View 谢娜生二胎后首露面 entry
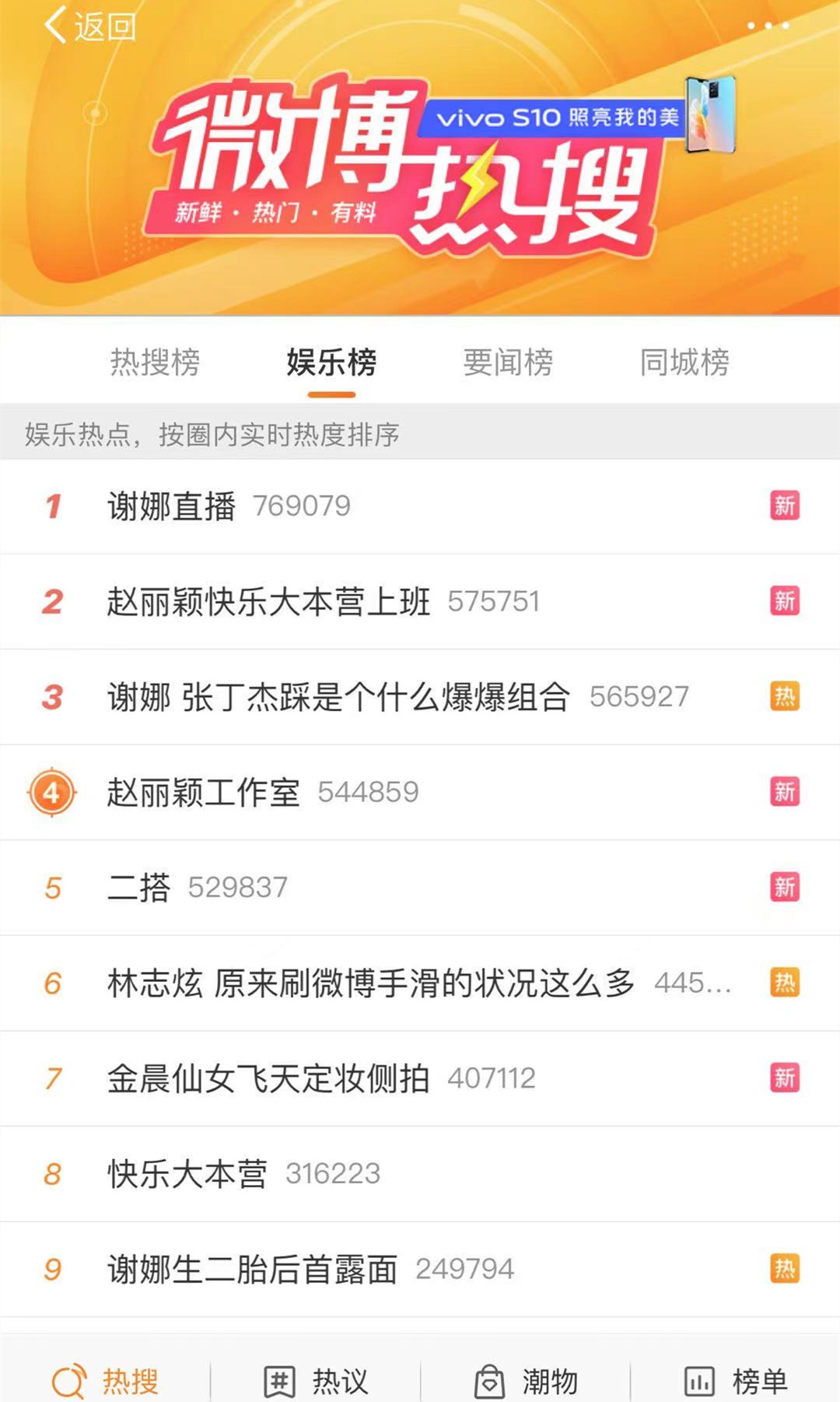Screen dimensions: 840x1402 [249, 1267]
